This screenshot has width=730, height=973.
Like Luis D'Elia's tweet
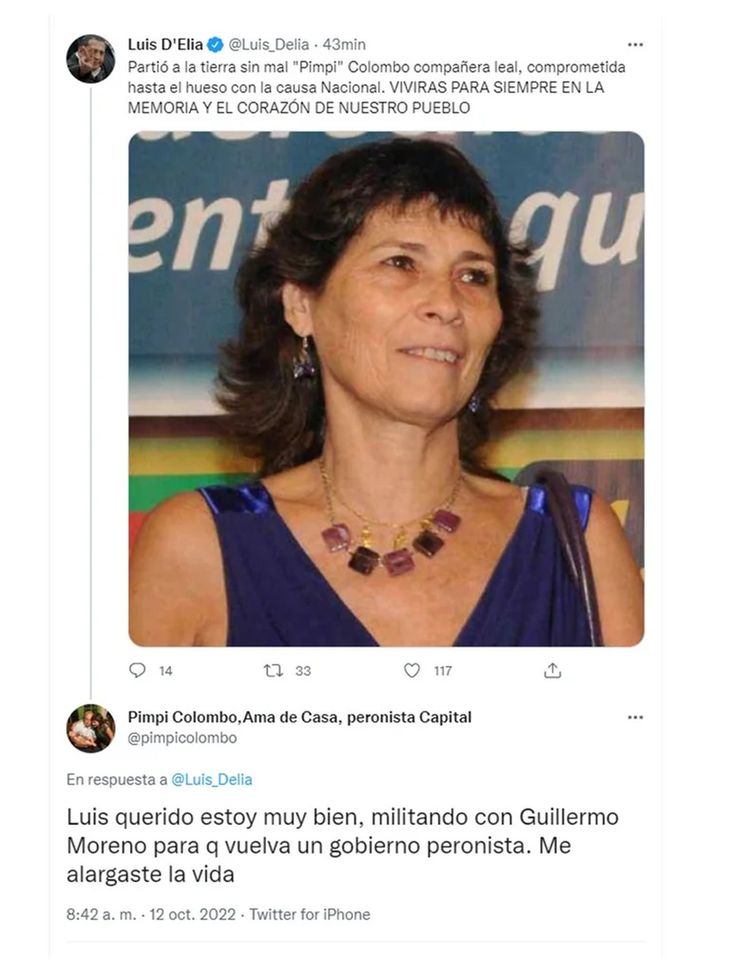click(x=412, y=671)
